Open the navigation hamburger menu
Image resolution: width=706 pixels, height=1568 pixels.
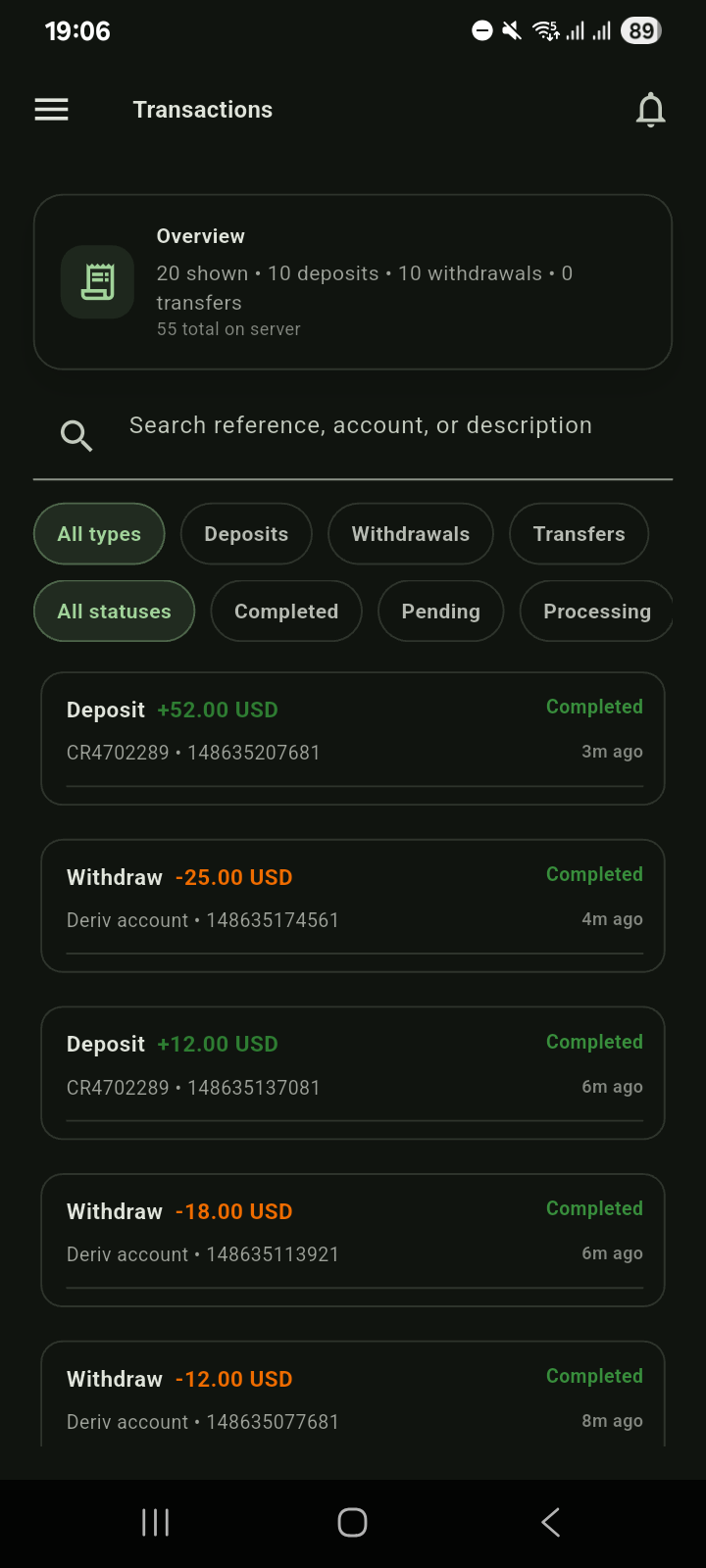pos(51,109)
